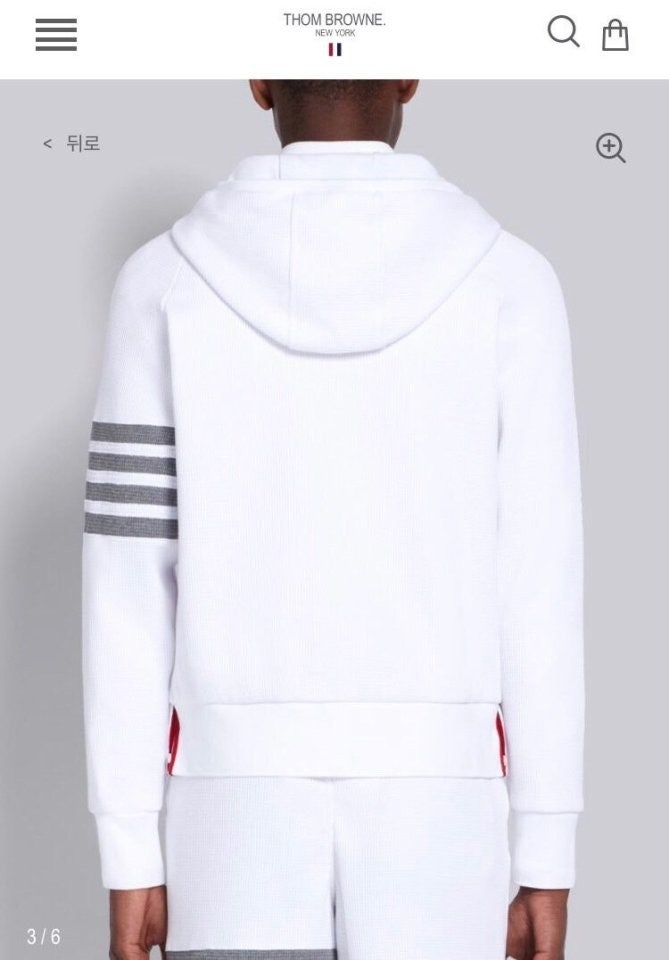Zoom into the product image
The image size is (669, 960).
coord(610,148)
